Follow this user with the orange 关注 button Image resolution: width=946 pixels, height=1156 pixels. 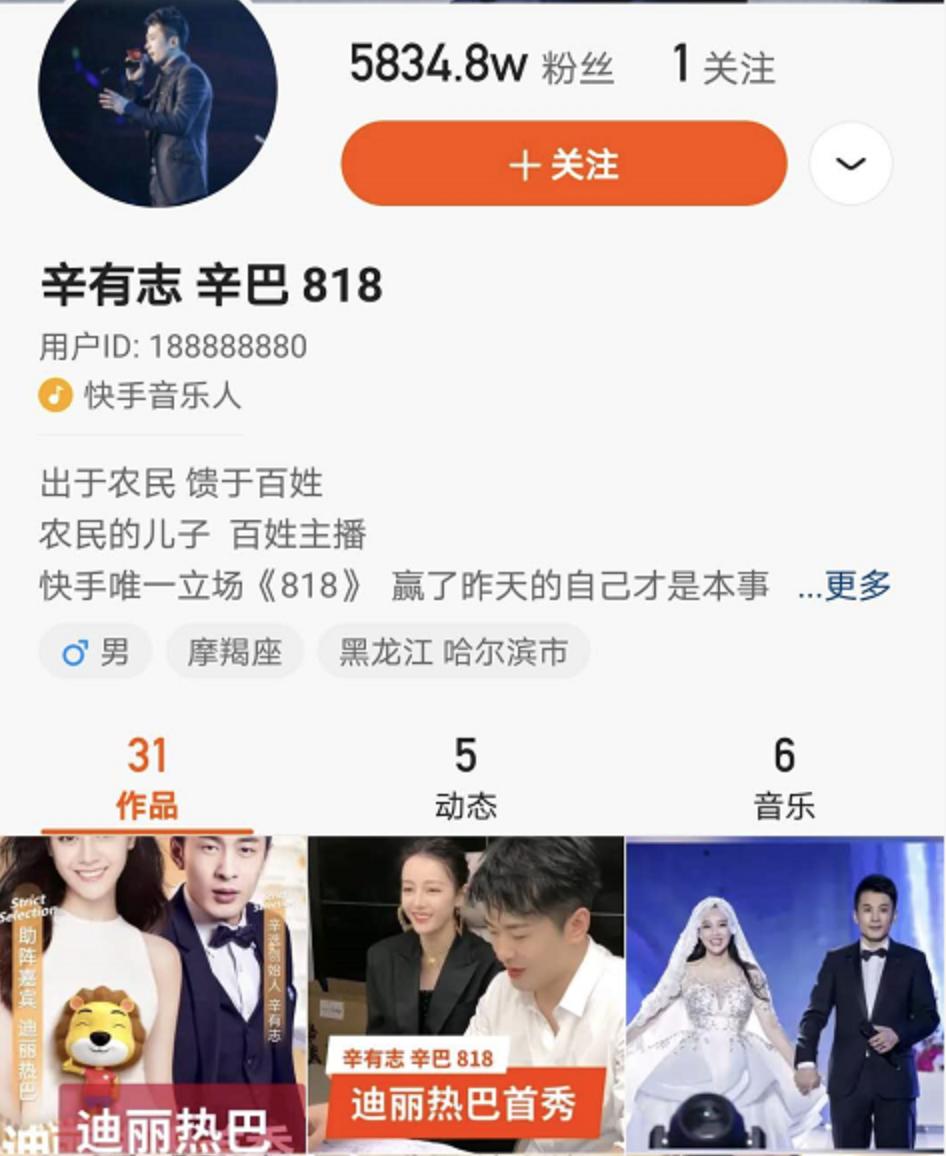point(563,164)
